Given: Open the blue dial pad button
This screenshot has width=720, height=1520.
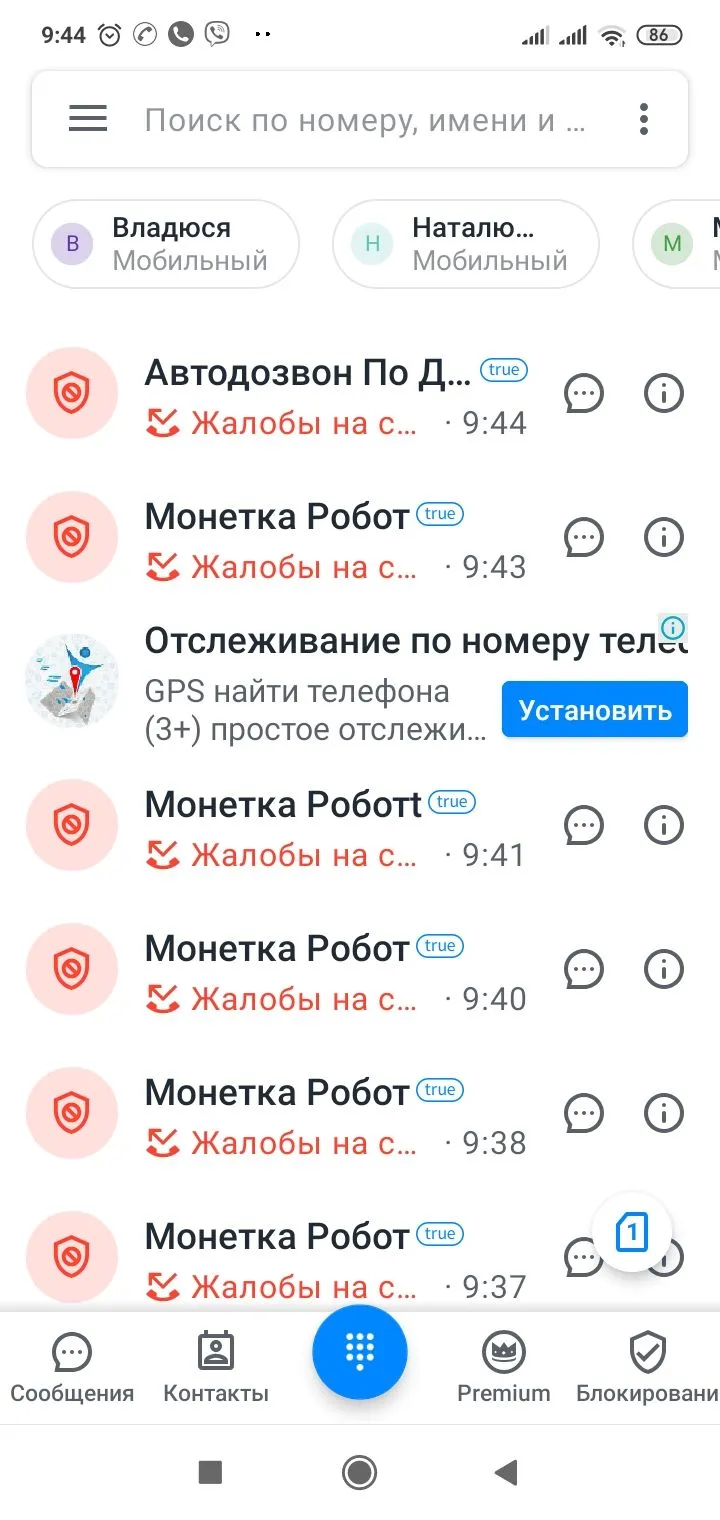Looking at the screenshot, I should point(360,1352).
